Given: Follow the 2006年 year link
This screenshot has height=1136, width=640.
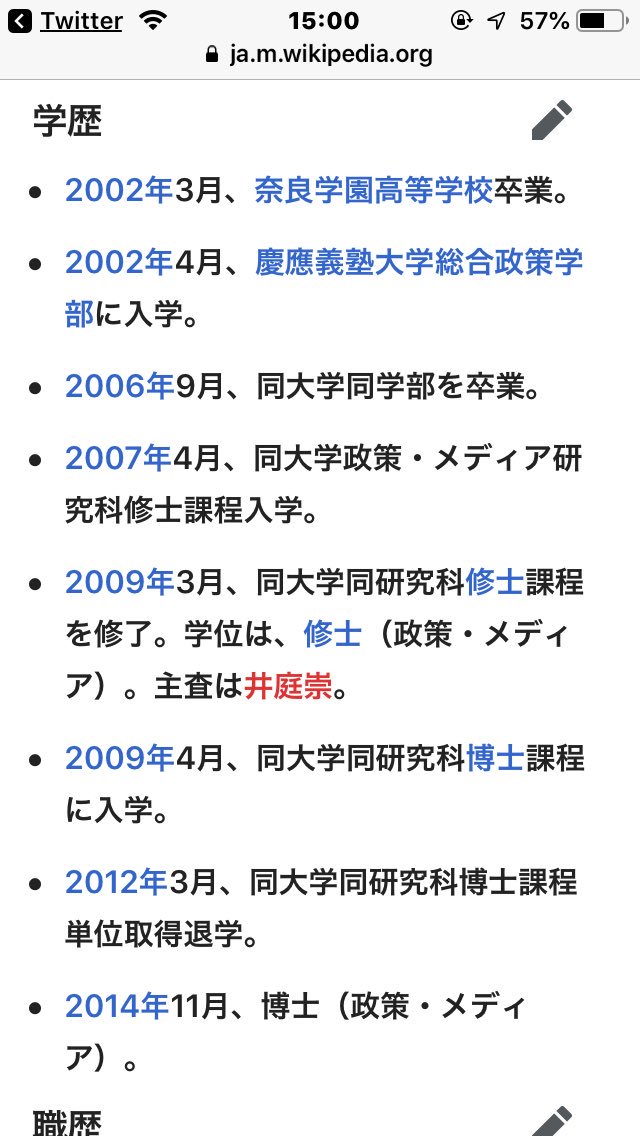Looking at the screenshot, I should coord(119,387).
